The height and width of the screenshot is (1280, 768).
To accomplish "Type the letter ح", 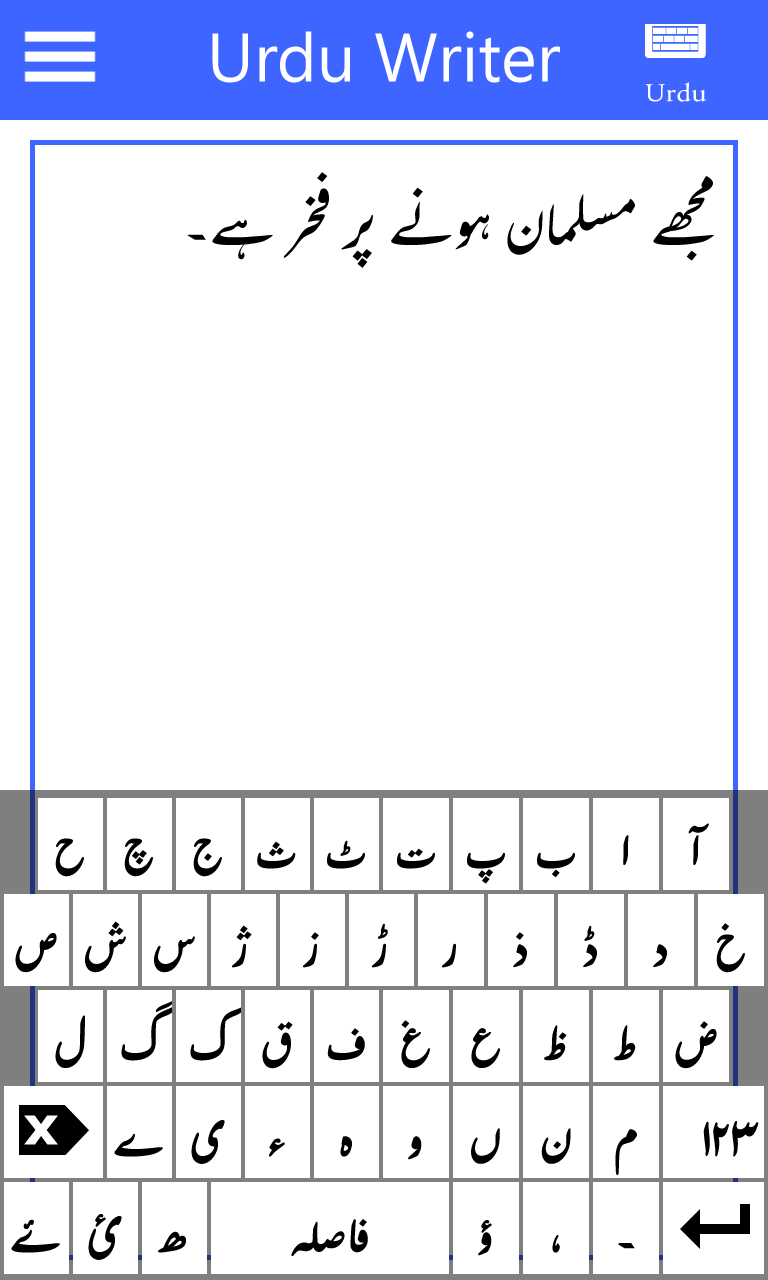I will pyautogui.click(x=70, y=844).
